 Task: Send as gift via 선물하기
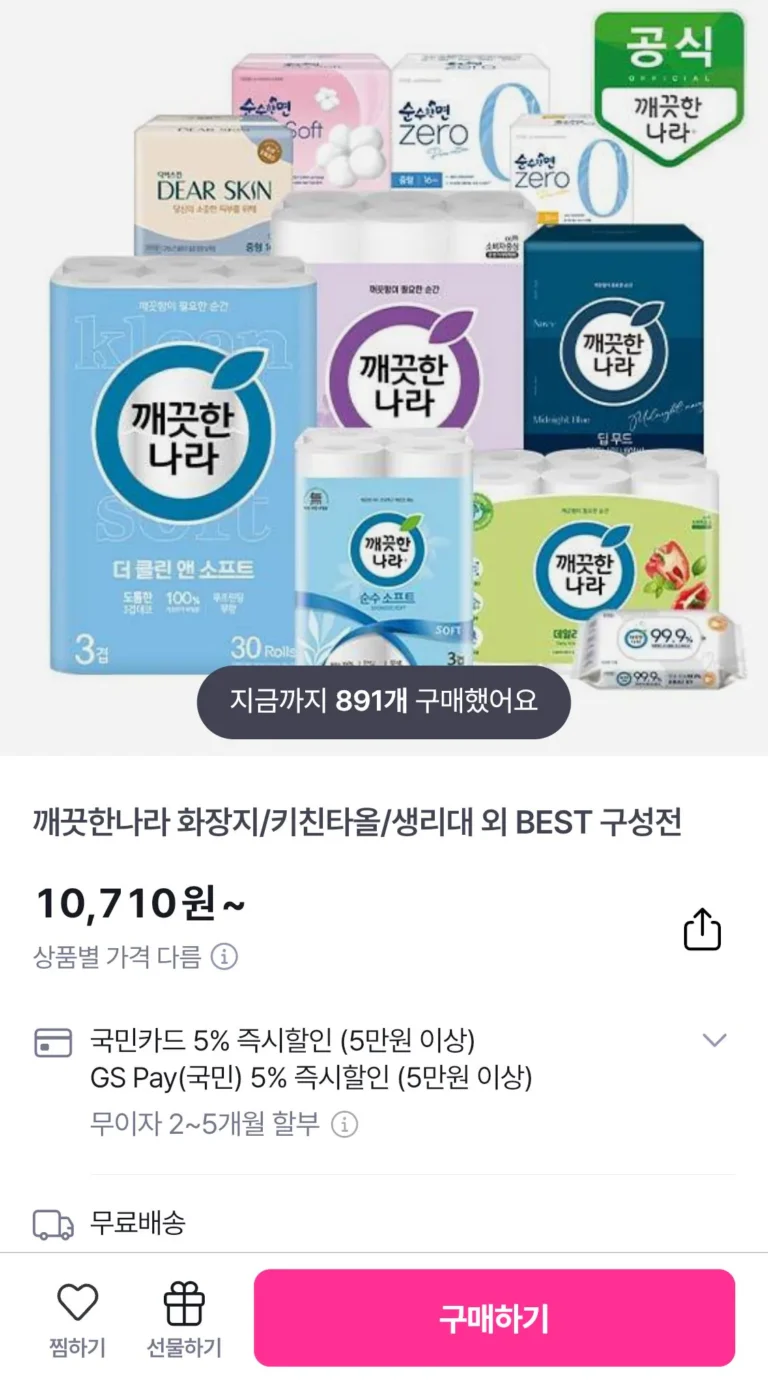[x=184, y=1320]
